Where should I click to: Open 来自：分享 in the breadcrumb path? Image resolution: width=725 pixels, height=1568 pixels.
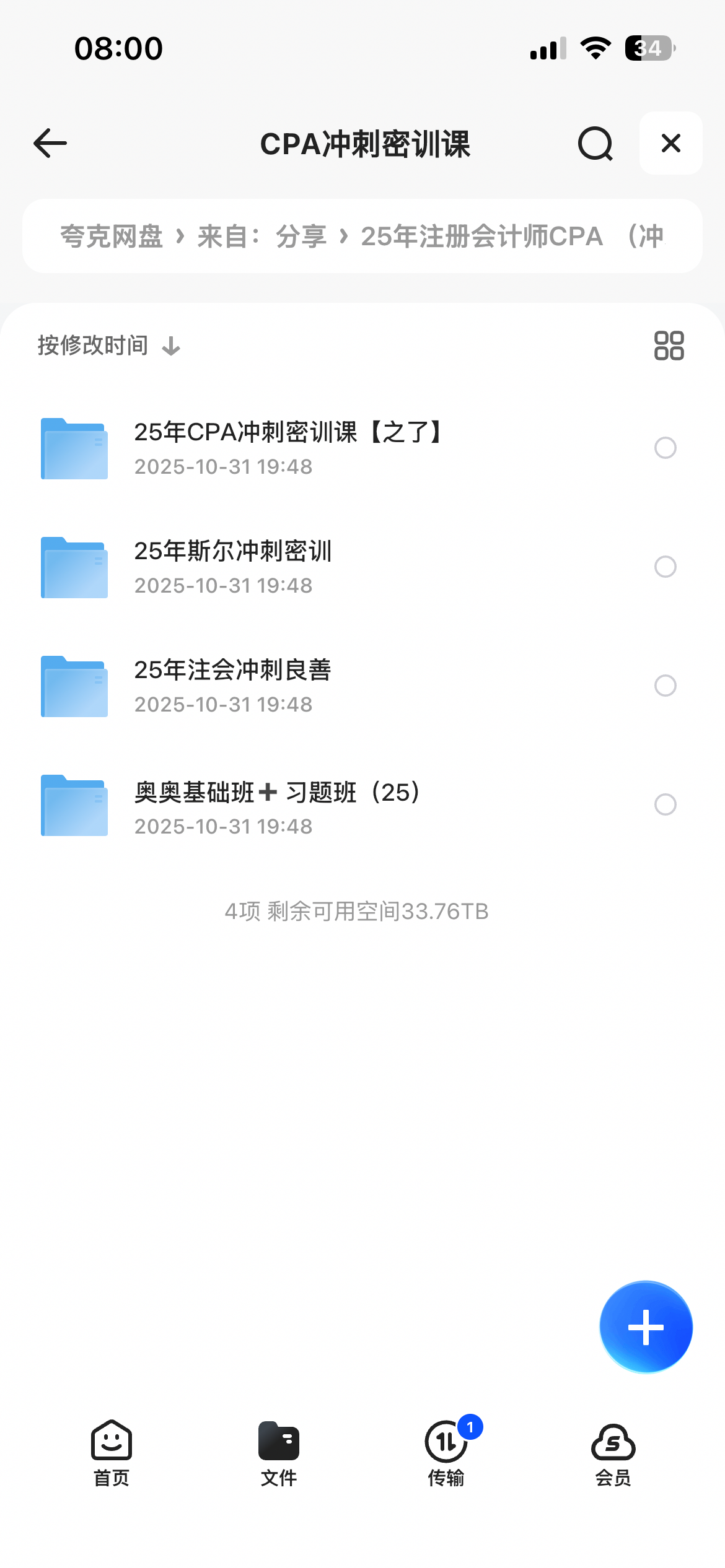[x=261, y=237]
